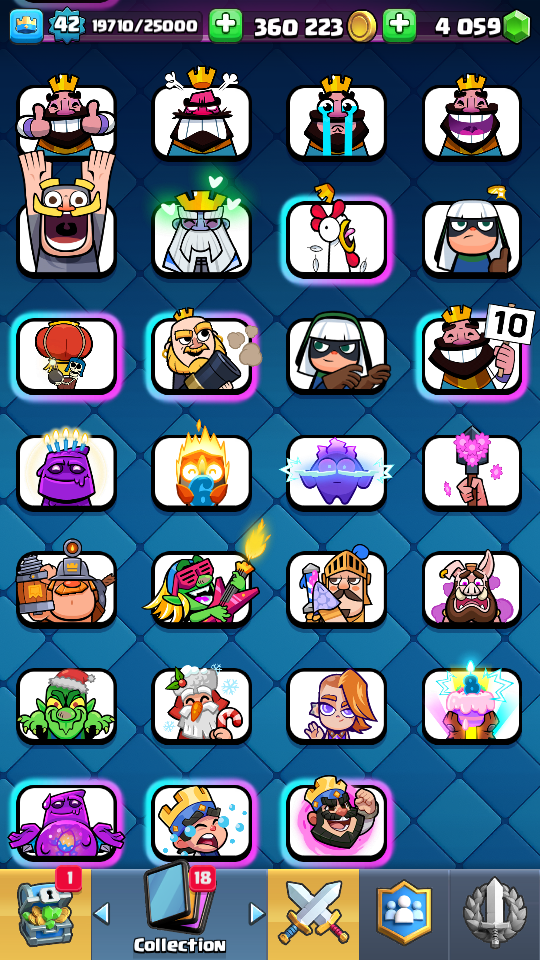Open the tournaments sword laurel tab
540x960 pixels.
[x=495, y=914]
